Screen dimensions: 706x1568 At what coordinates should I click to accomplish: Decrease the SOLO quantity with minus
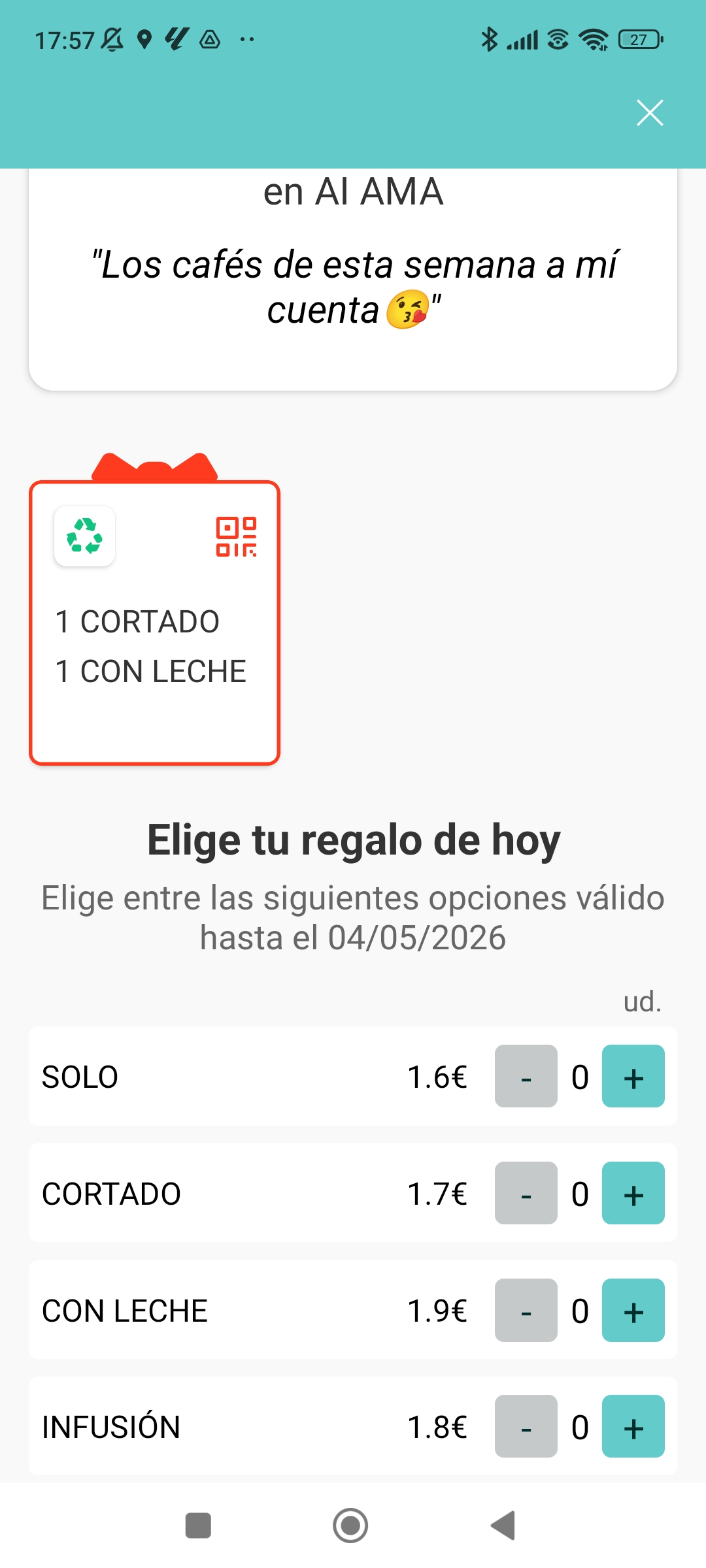525,1077
